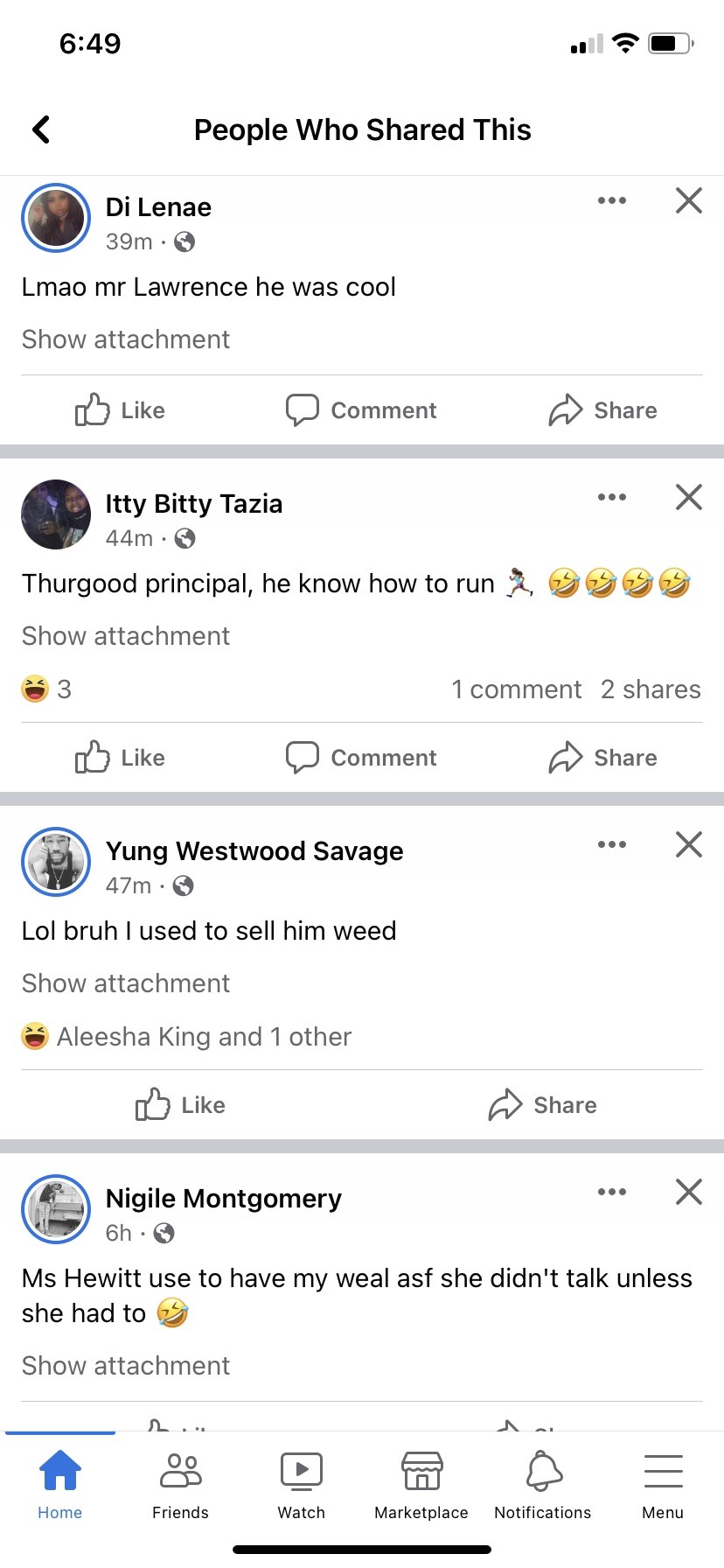The width and height of the screenshot is (724, 1568).
Task: View the 1 comment on Tazia's post
Action: (x=516, y=689)
